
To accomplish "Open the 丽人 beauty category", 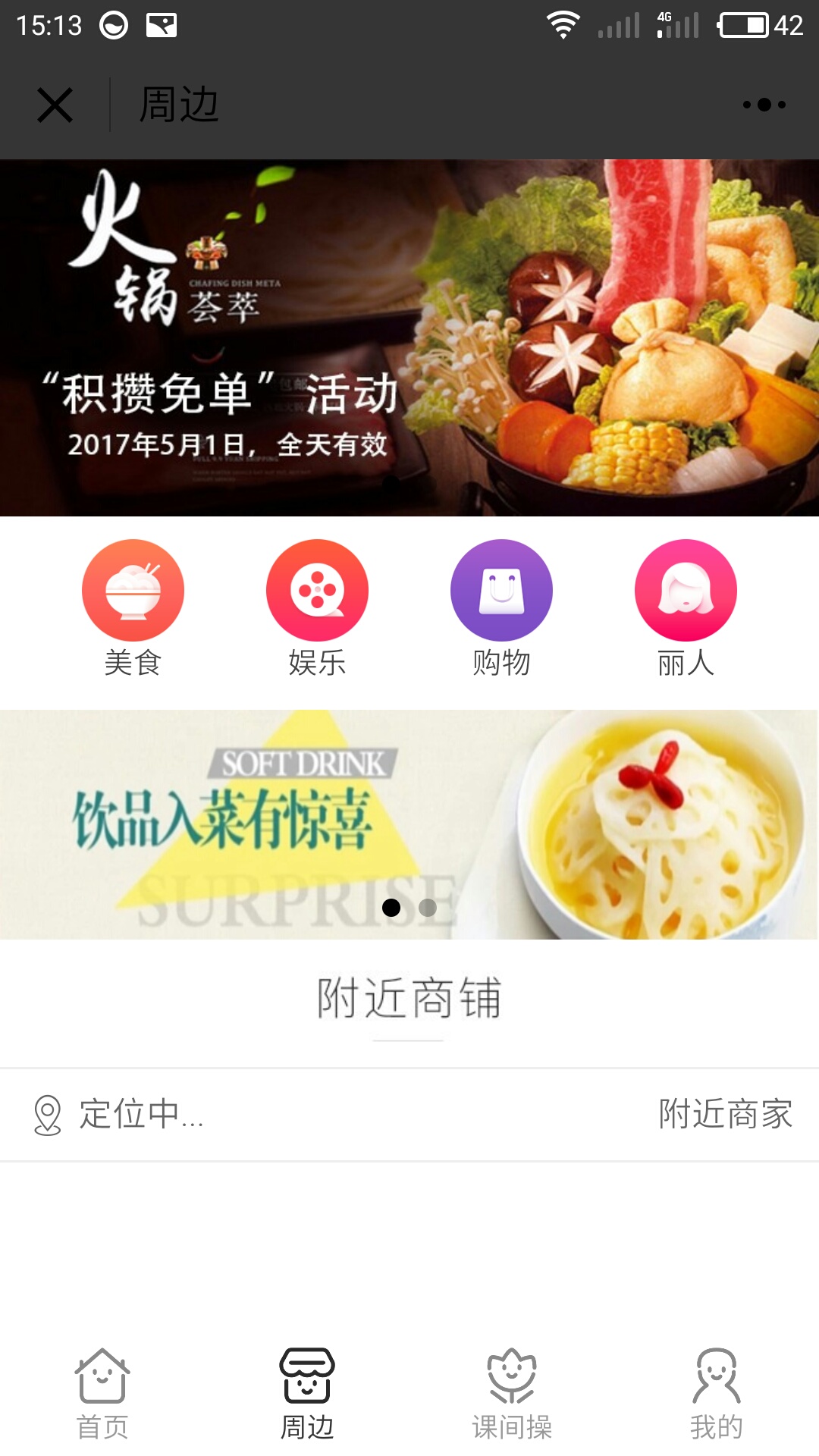I will point(686,608).
